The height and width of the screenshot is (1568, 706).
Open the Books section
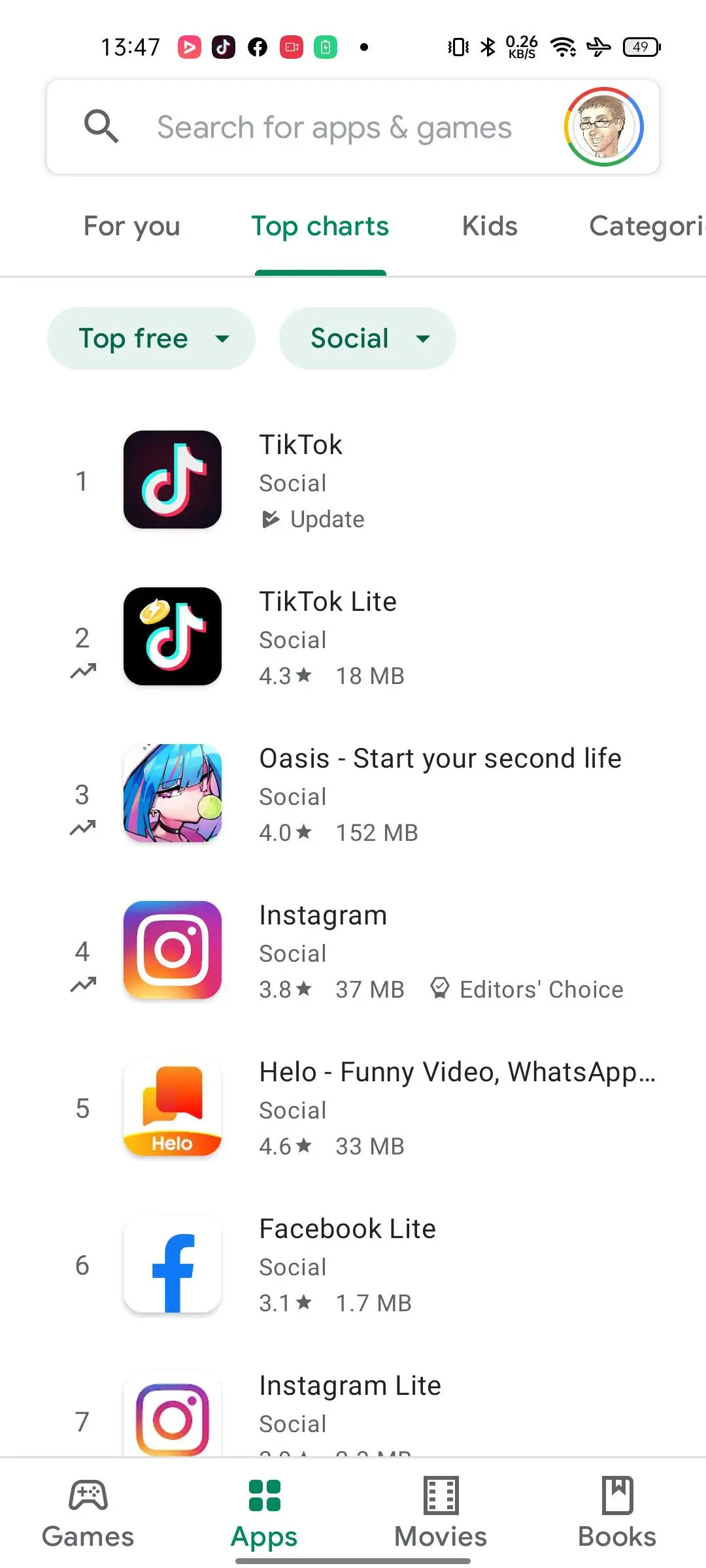click(617, 1512)
